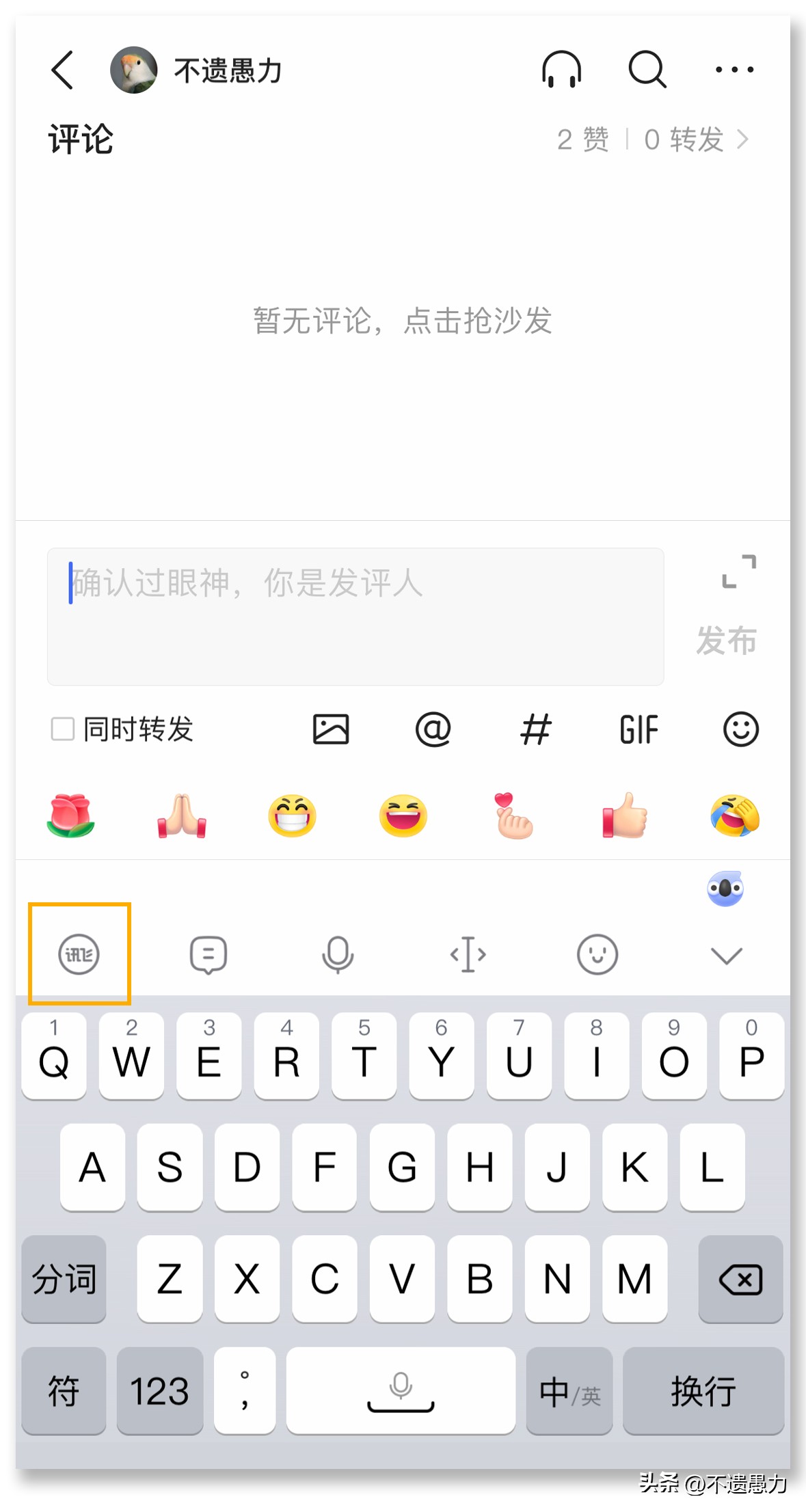The width and height of the screenshot is (806, 1512).
Task: Open the hashtag insert icon
Action: (535, 729)
